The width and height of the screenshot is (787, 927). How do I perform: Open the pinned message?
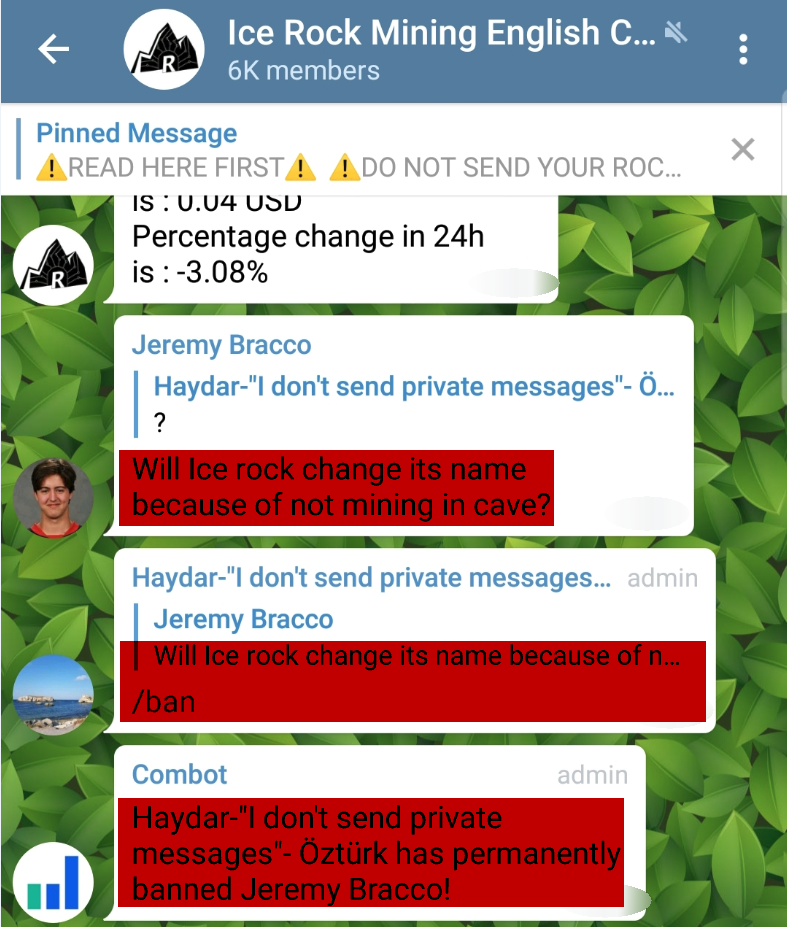pyautogui.click(x=360, y=150)
